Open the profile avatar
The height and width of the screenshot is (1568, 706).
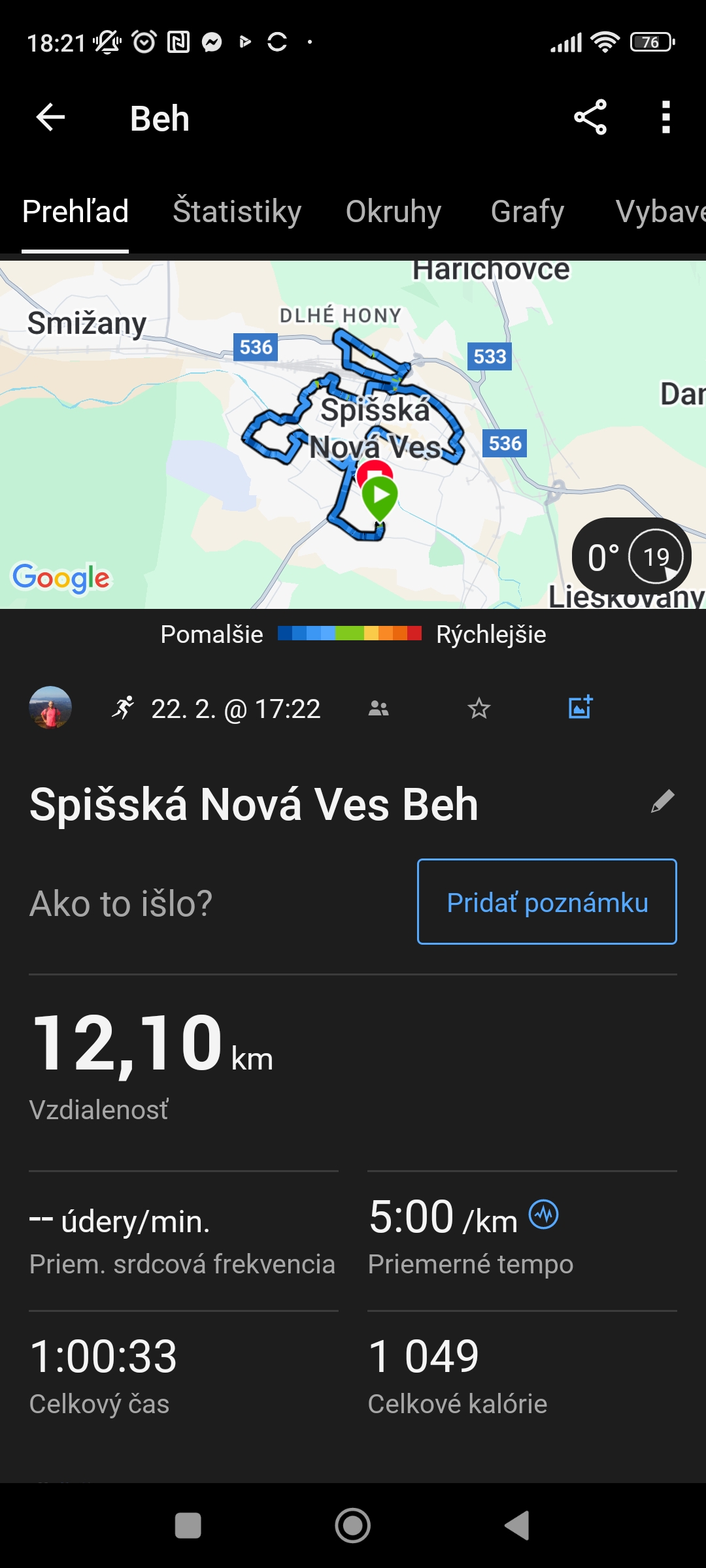point(50,708)
